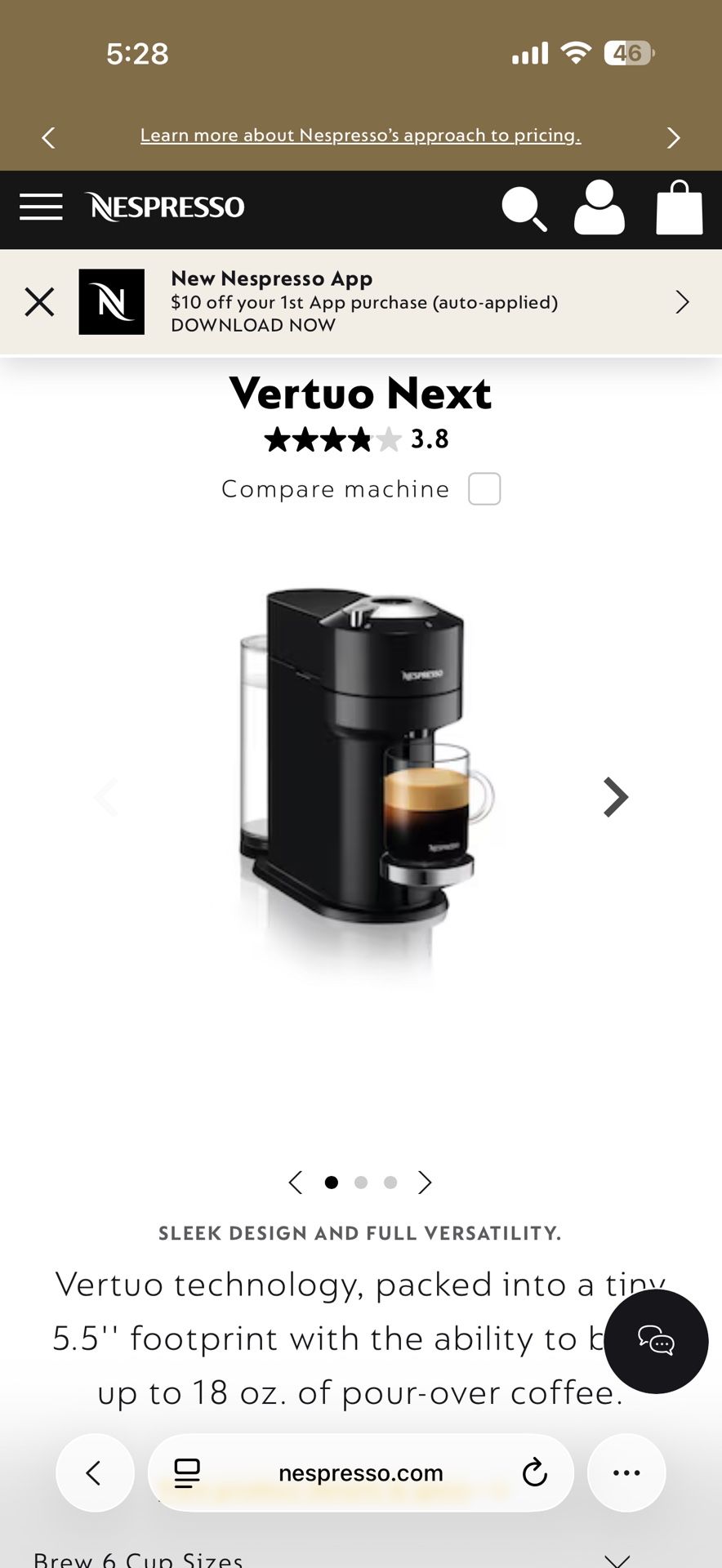Show the previous top announcement
The width and height of the screenshot is (722, 1568).
(48, 137)
